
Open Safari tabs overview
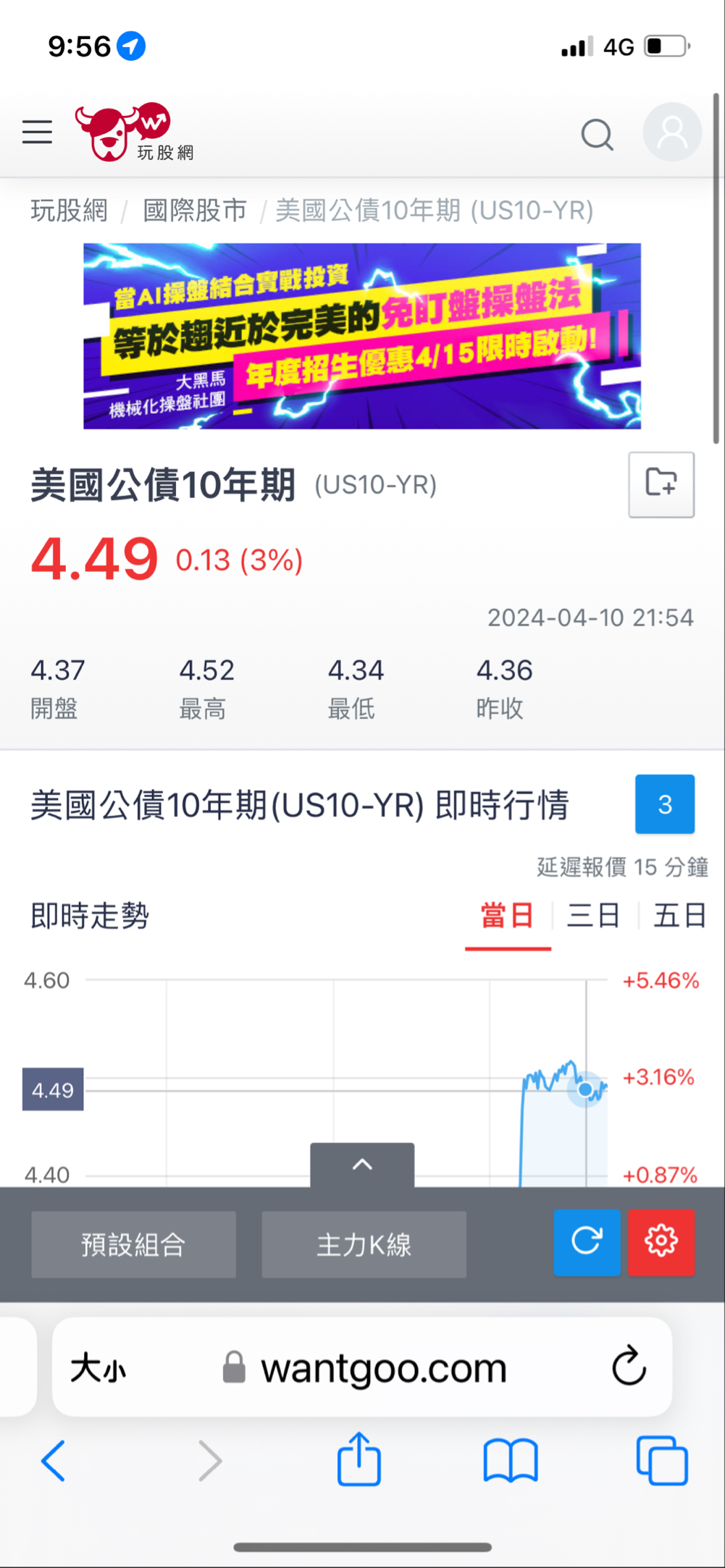(x=661, y=1461)
